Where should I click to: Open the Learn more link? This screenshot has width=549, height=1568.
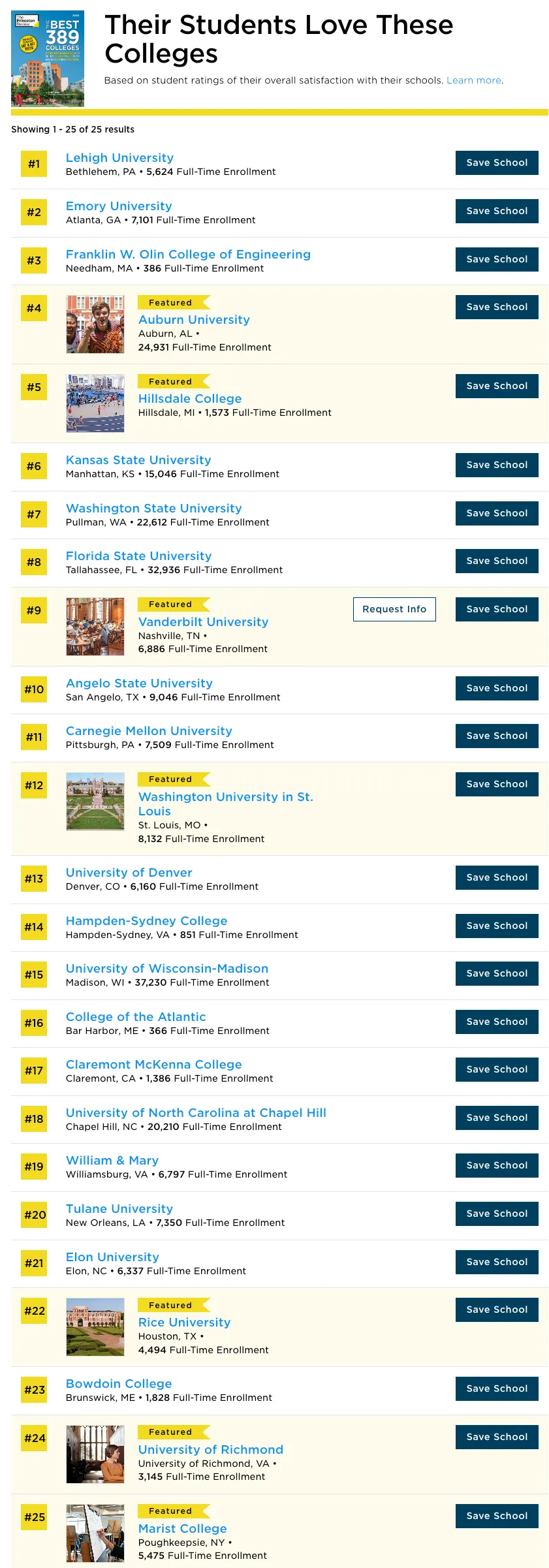(x=474, y=80)
